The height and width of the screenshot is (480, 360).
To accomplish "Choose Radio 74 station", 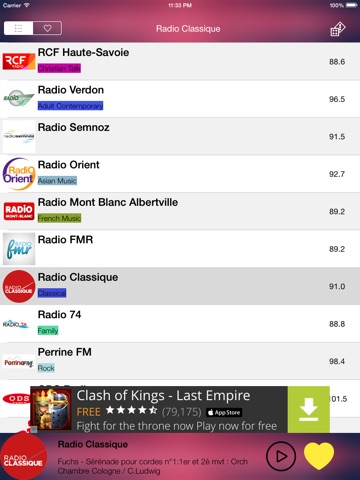I will [180, 324].
